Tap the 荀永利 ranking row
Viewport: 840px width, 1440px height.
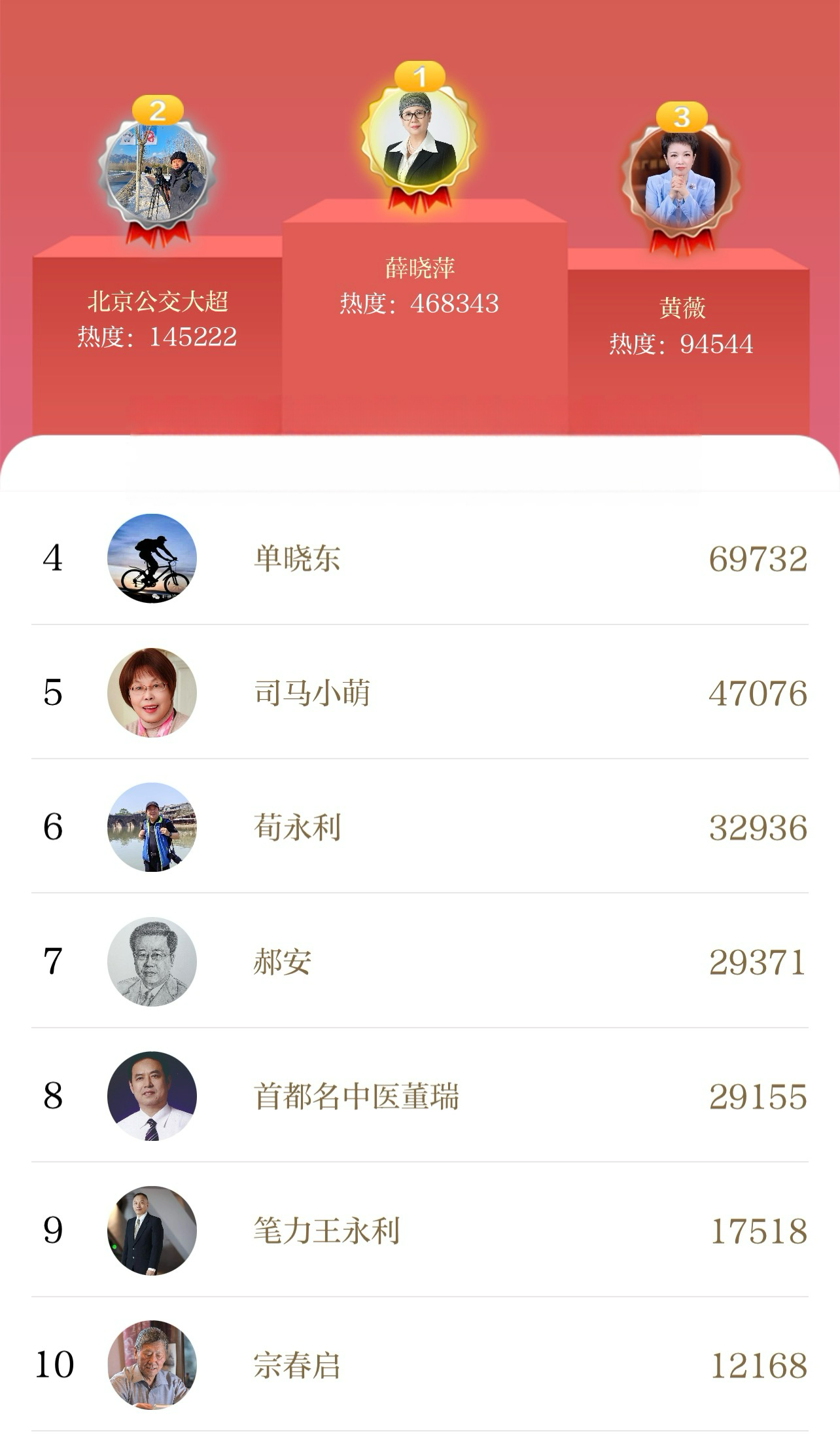[x=419, y=827]
